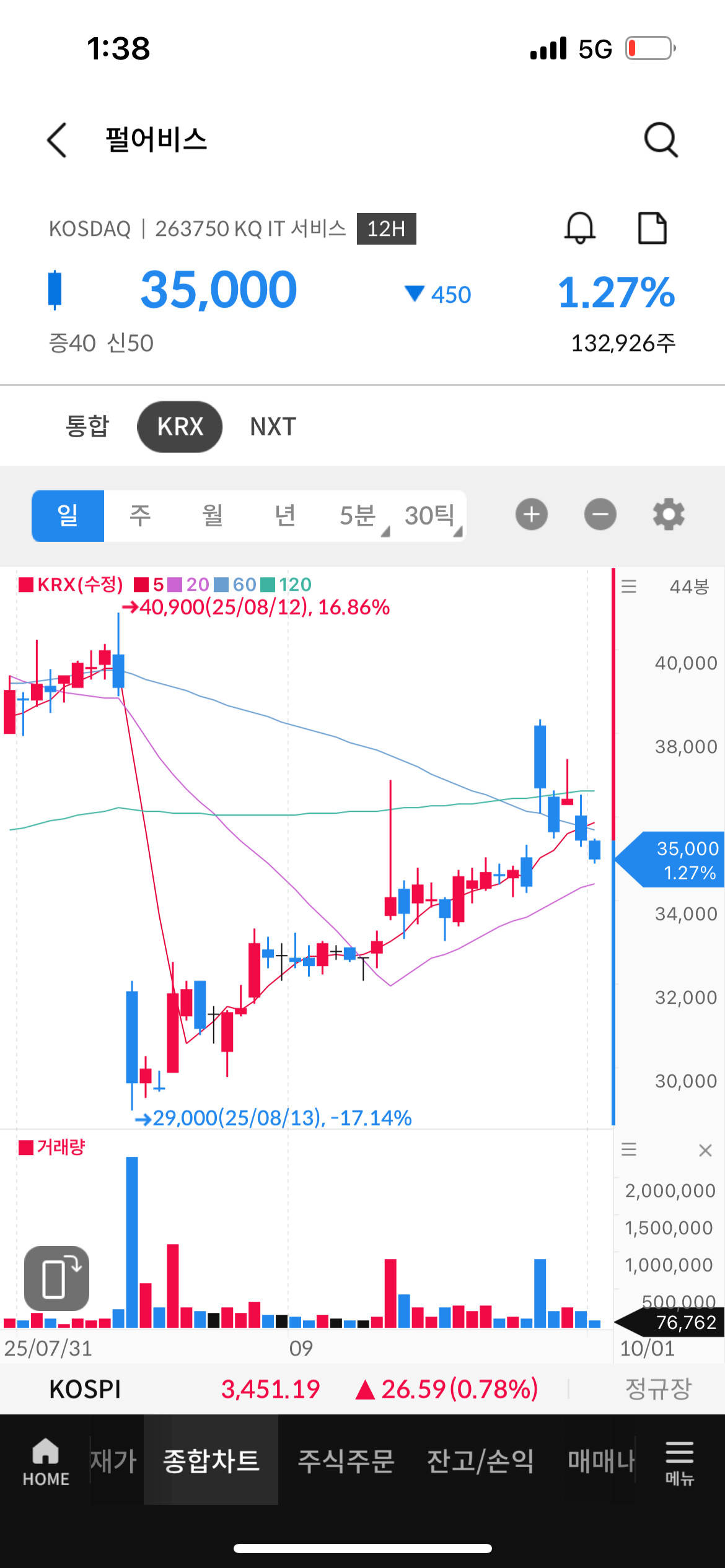The image size is (725, 1568).
Task: Rotate chart to landscape view
Action: pyautogui.click(x=56, y=1278)
